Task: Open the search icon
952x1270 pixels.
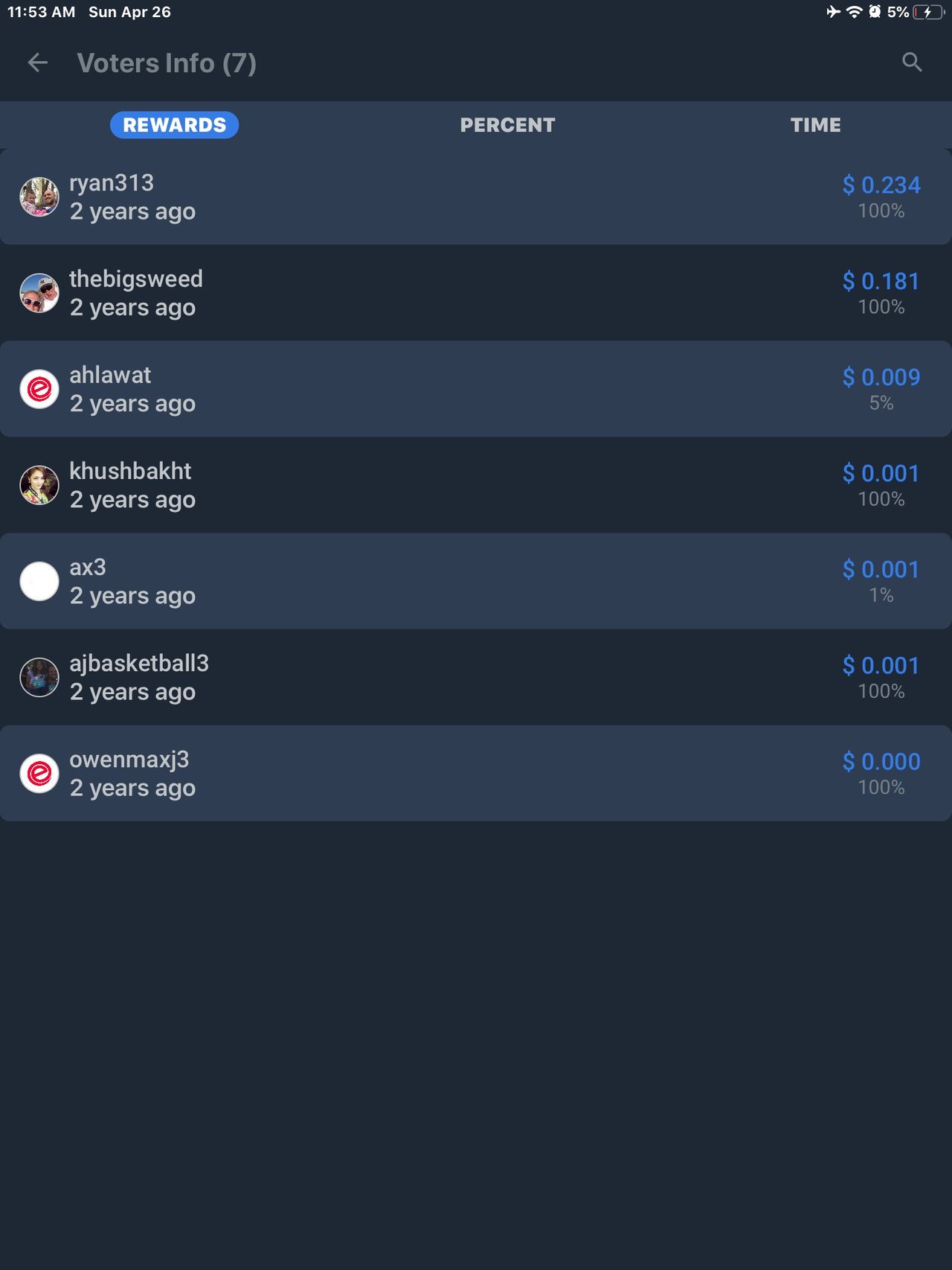Action: pyautogui.click(x=912, y=62)
